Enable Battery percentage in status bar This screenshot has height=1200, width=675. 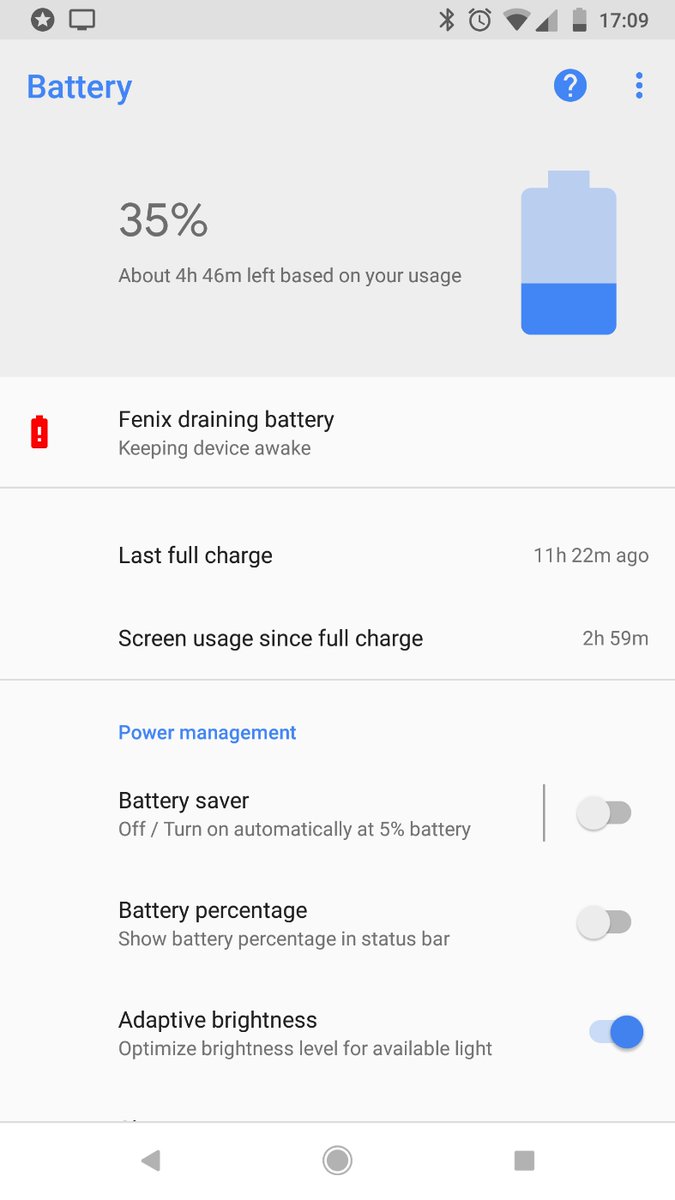[x=604, y=923]
